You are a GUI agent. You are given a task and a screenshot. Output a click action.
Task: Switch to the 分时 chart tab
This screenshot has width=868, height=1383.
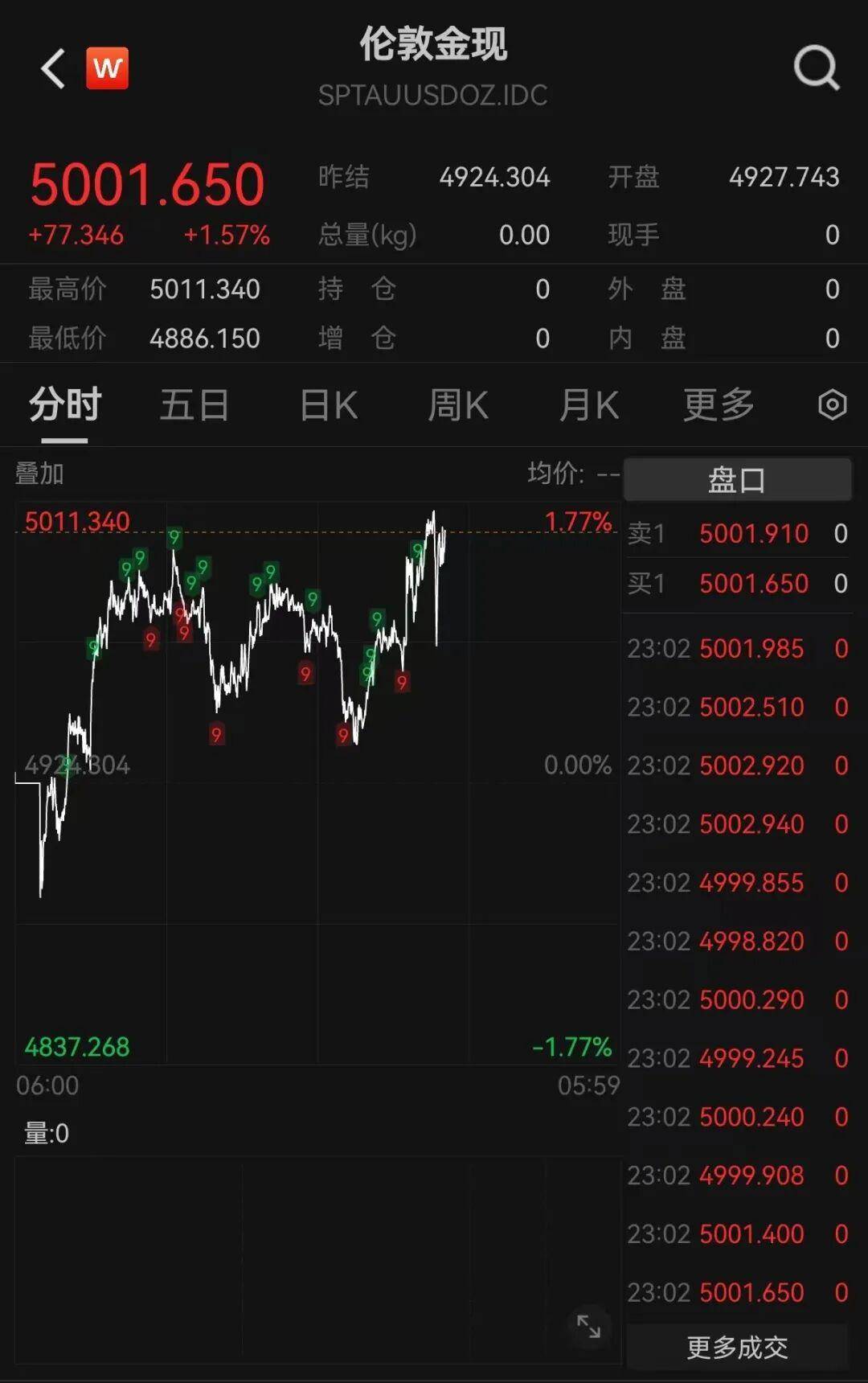coord(65,404)
